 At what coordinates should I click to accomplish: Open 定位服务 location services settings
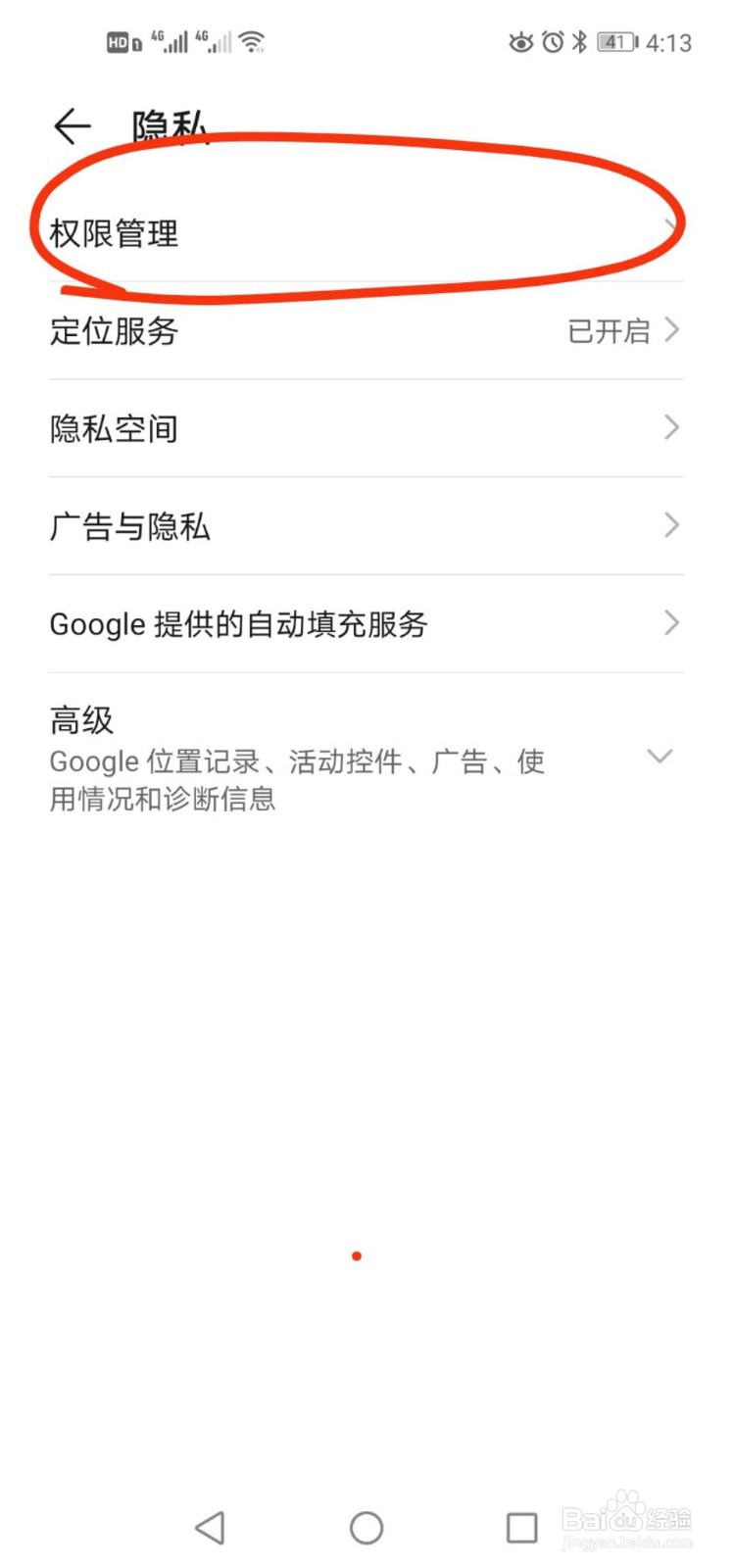pyautogui.click(x=113, y=333)
